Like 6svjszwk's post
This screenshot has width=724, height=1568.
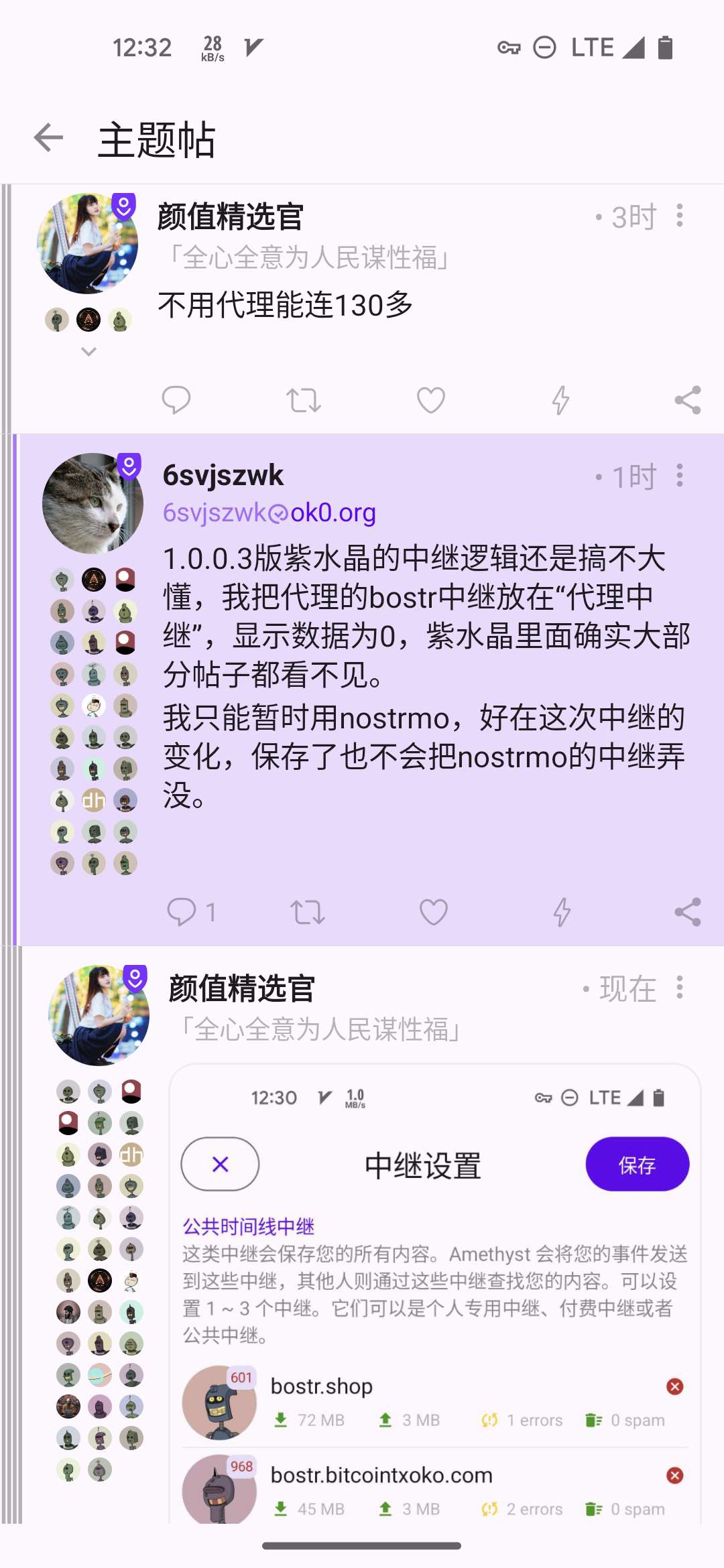tap(433, 912)
